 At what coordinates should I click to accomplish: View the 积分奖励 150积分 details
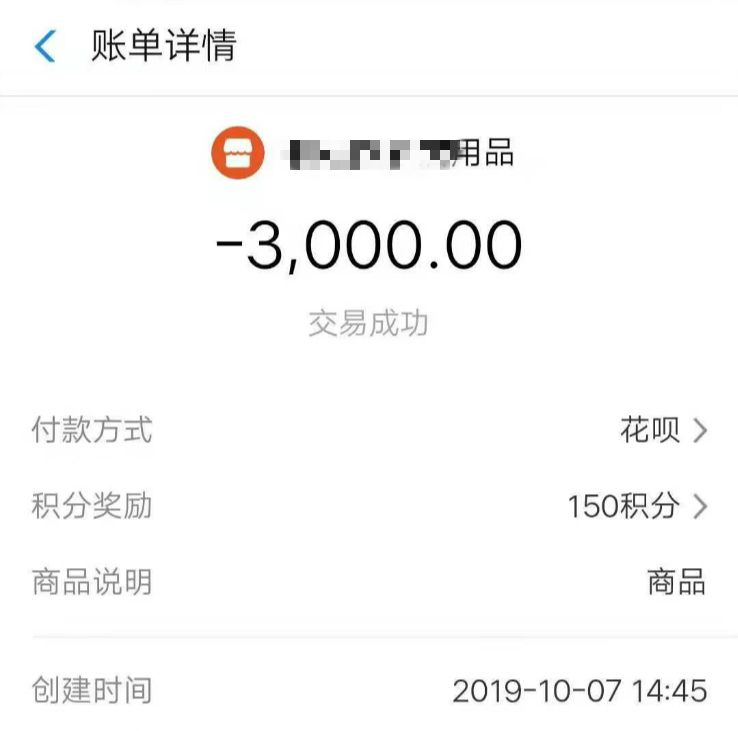(636, 506)
